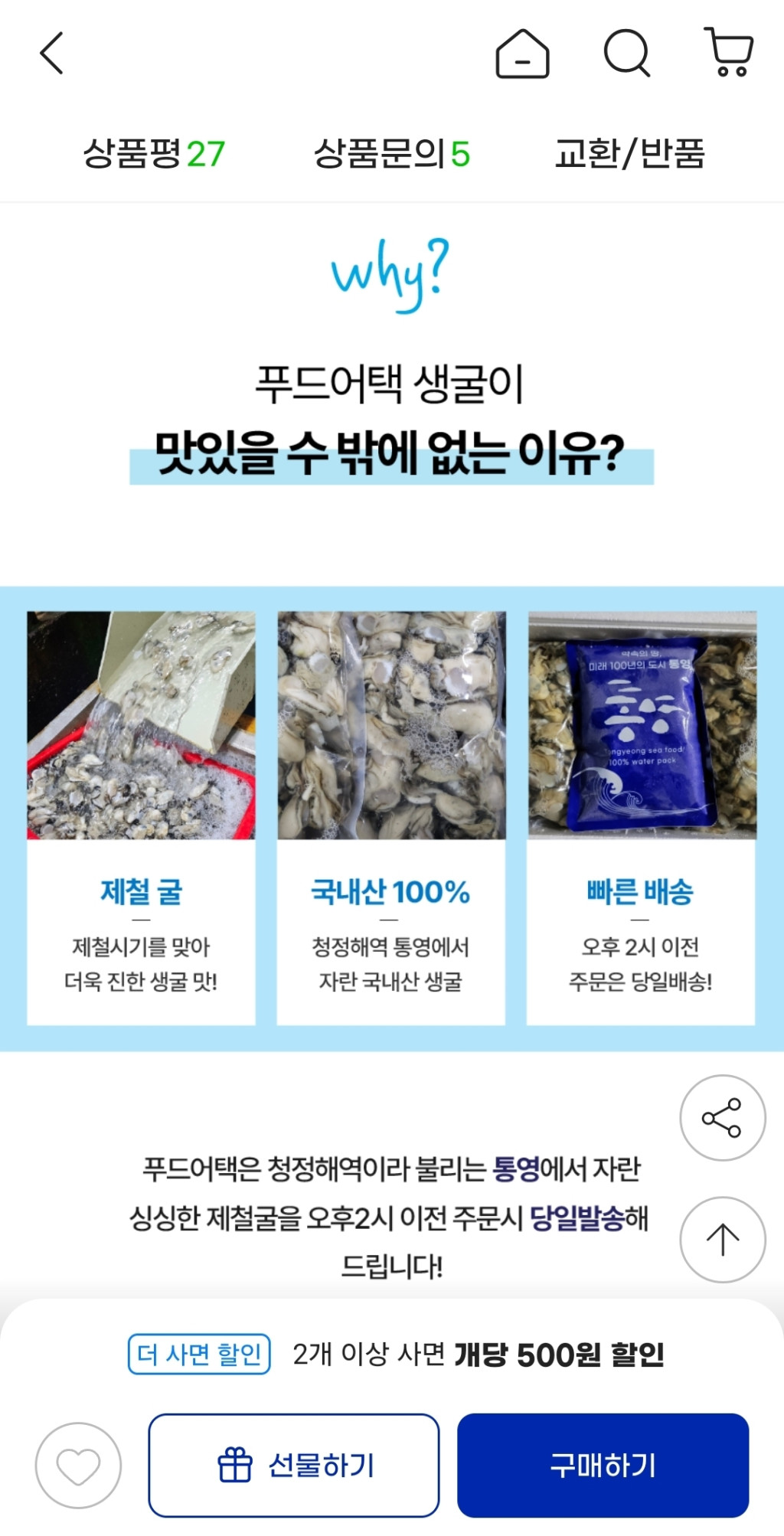Share this product
Viewport: 784px width, 1536px height.
(722, 1117)
